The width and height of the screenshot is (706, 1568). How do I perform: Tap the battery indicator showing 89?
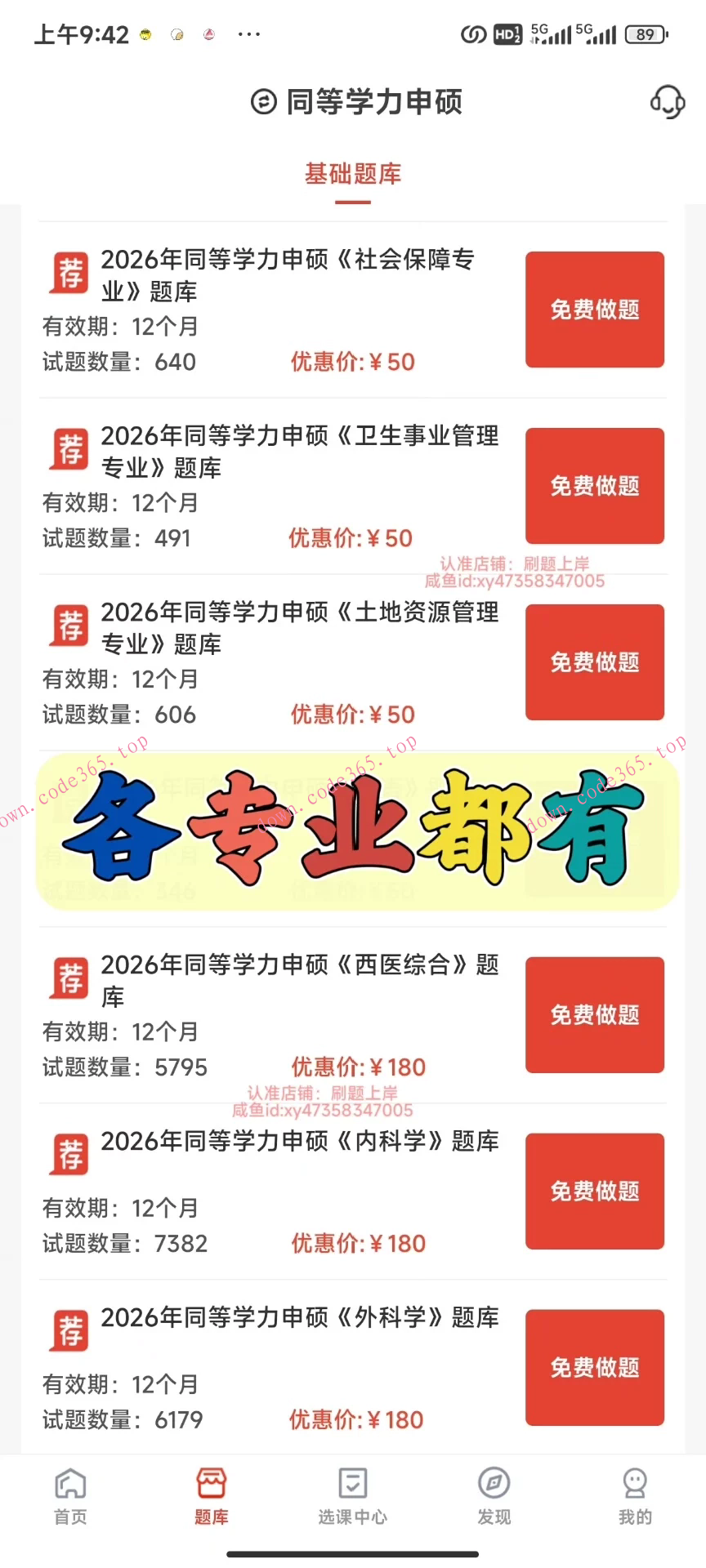coord(646,34)
